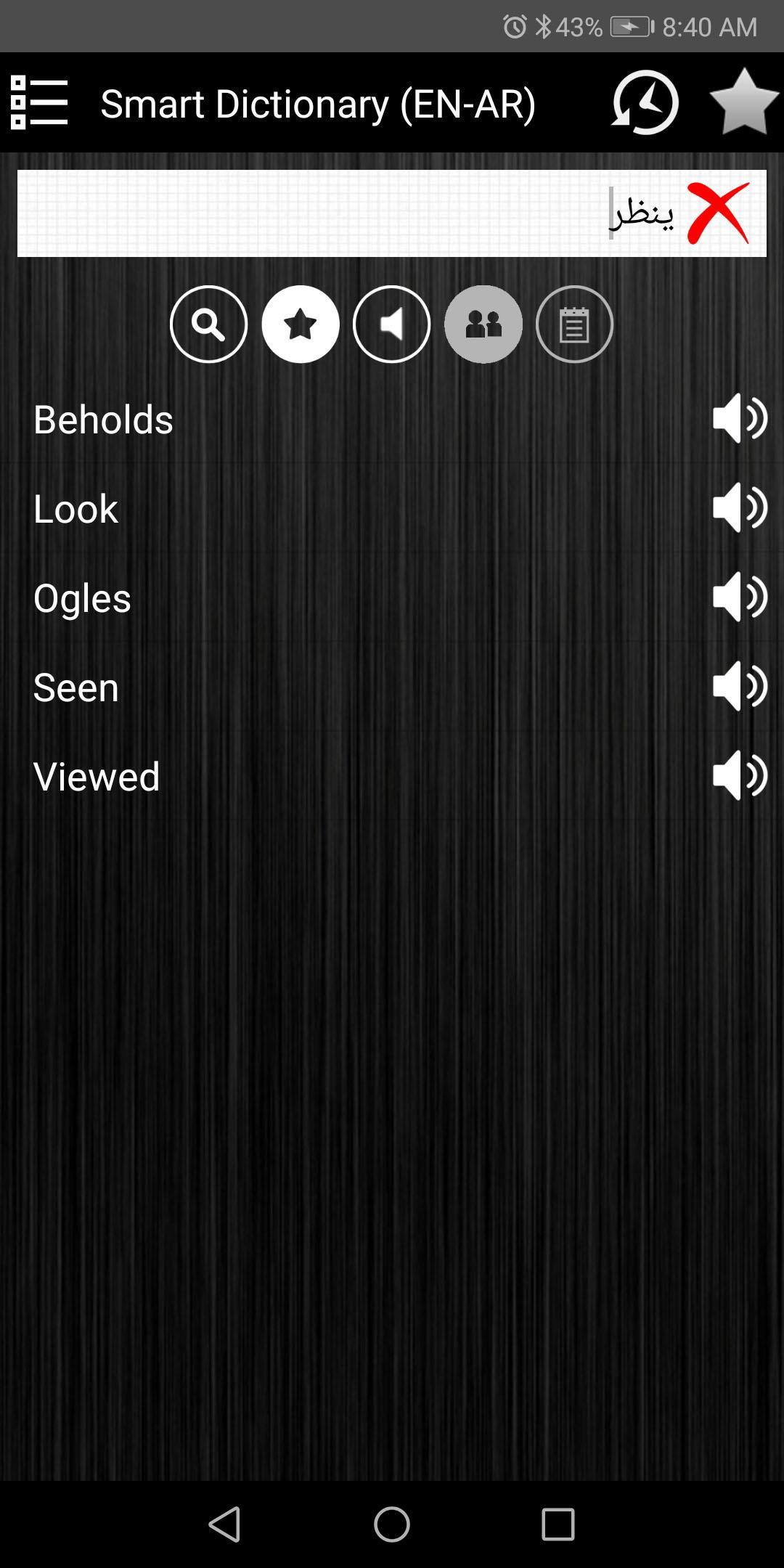Go back with the system back button
784x1568 pixels.
coord(224,1524)
